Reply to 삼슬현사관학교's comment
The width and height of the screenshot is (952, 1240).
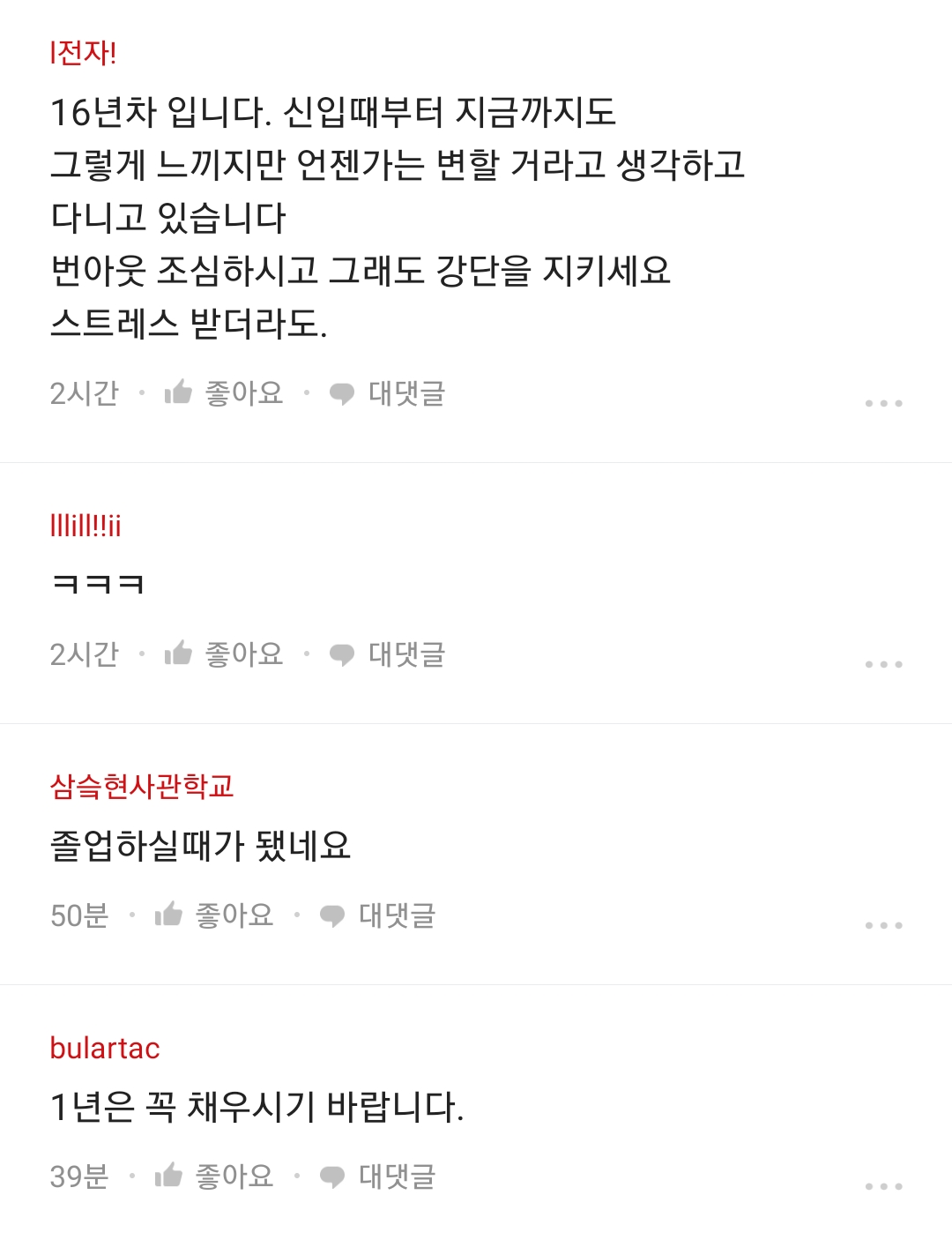377,915
